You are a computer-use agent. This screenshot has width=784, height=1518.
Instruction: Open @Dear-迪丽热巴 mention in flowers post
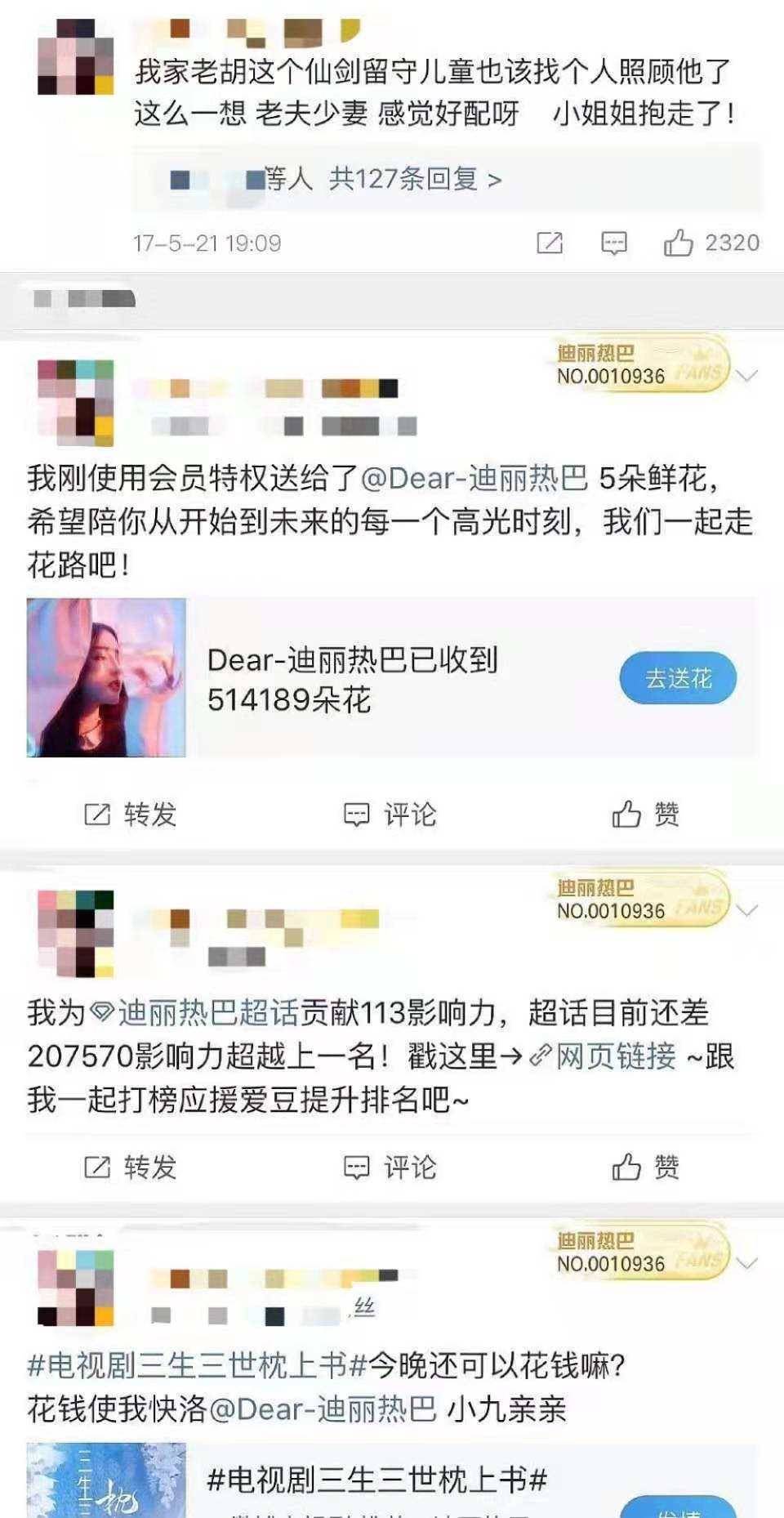pos(474,478)
